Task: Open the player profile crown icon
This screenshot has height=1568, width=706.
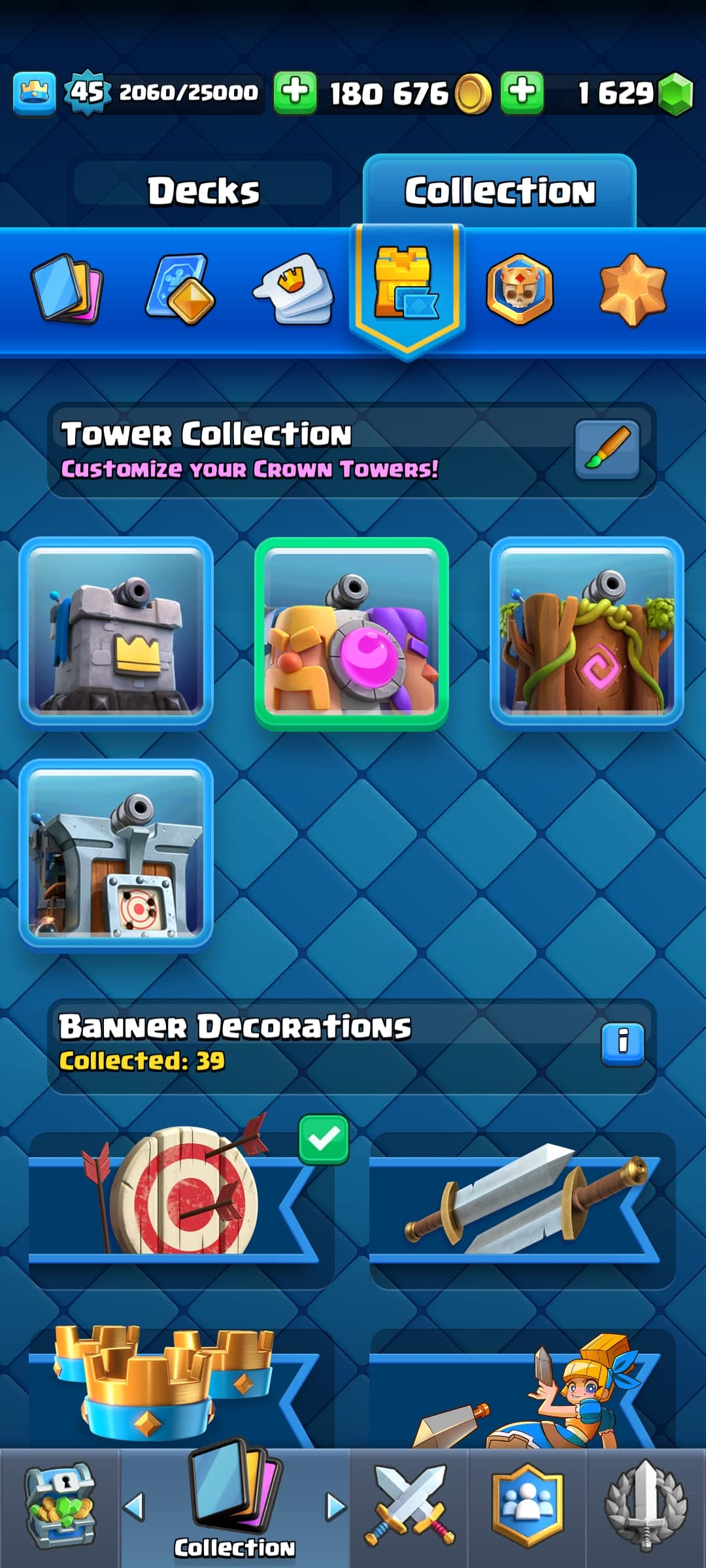Action: (34, 93)
